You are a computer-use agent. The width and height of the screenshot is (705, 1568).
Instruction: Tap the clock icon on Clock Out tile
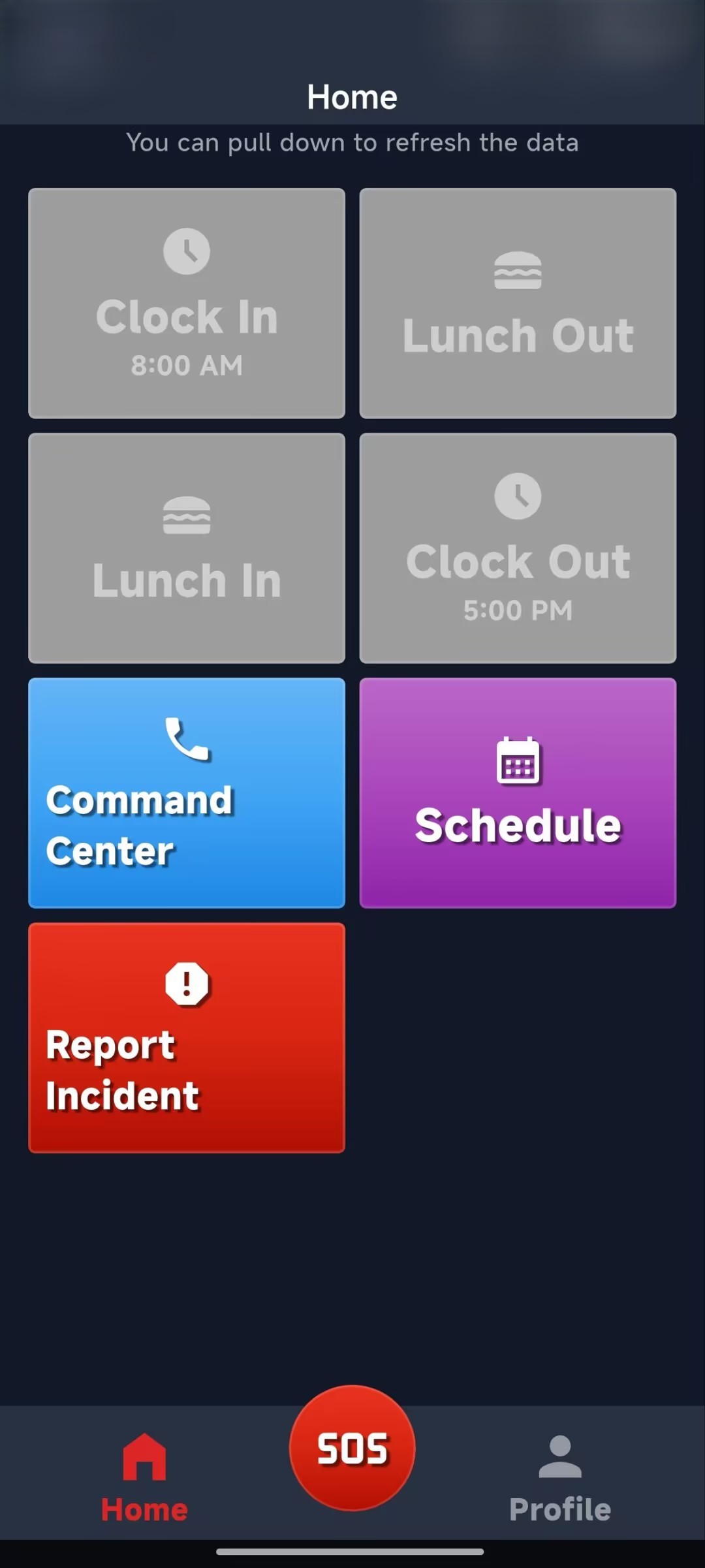(x=518, y=495)
